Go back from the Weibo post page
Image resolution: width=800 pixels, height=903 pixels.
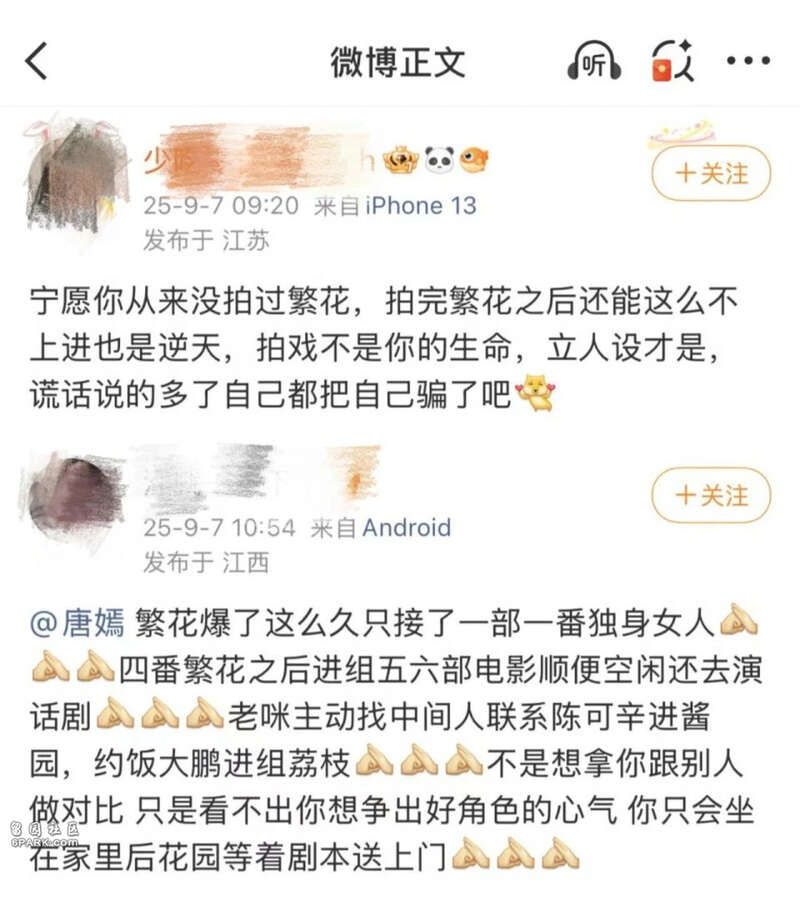pos(37,62)
